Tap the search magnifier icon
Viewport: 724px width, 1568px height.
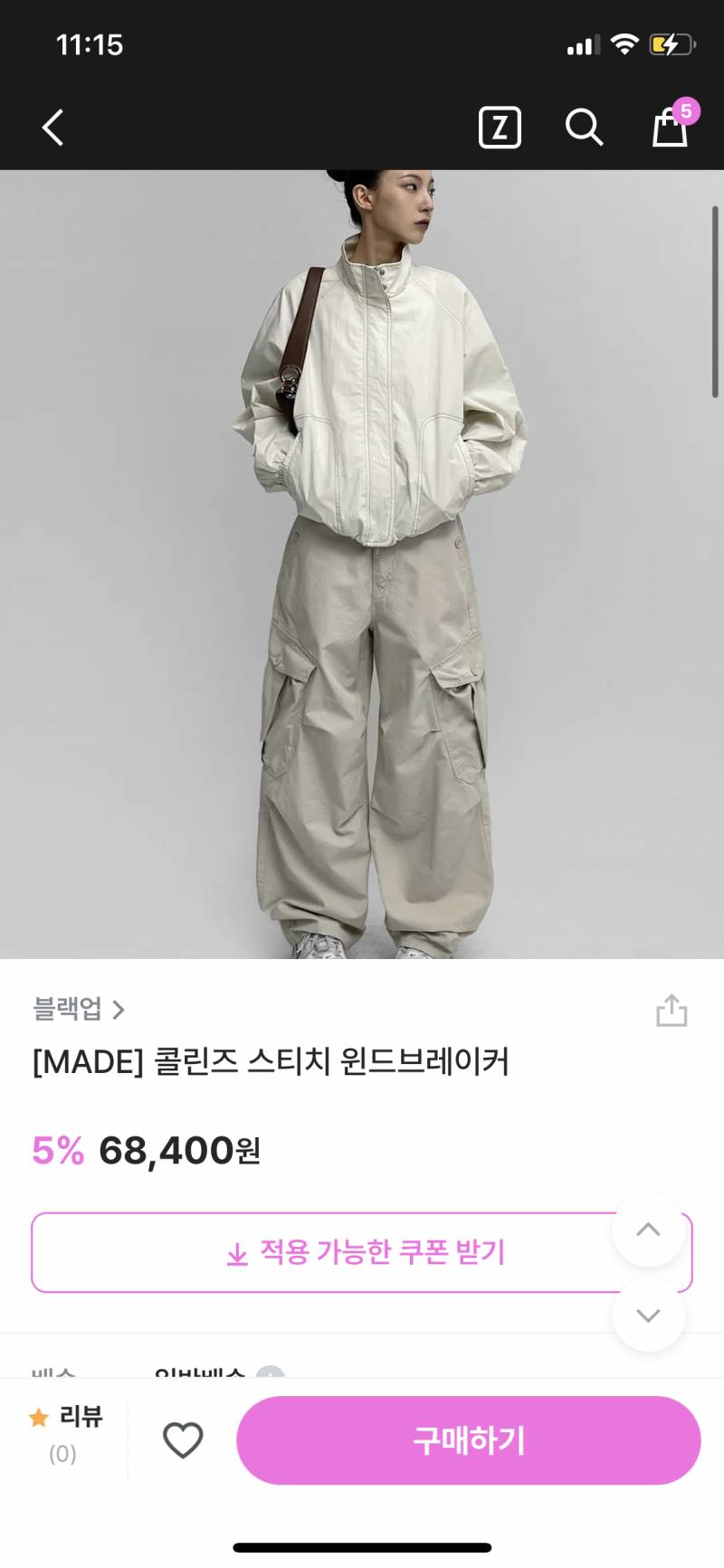585,127
